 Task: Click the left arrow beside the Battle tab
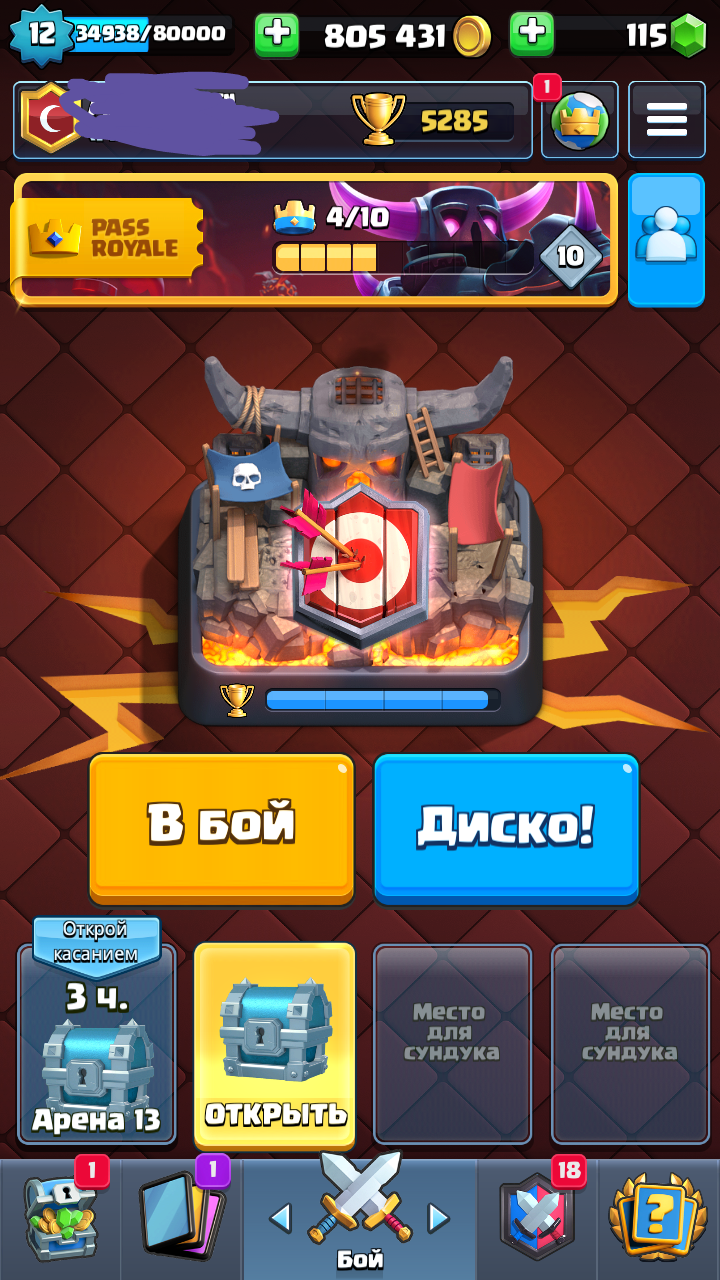(283, 1216)
